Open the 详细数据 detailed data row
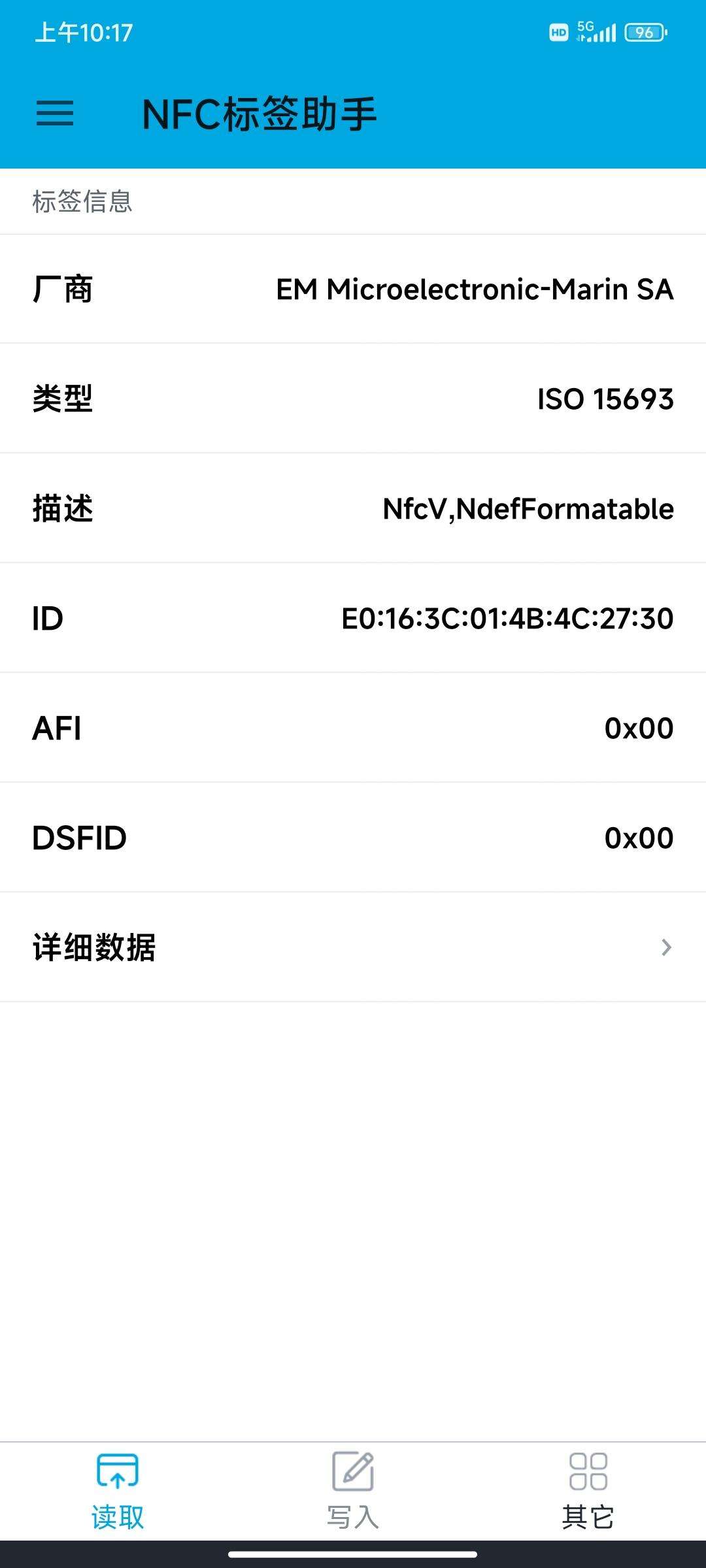The width and height of the screenshot is (706, 1568). click(353, 947)
